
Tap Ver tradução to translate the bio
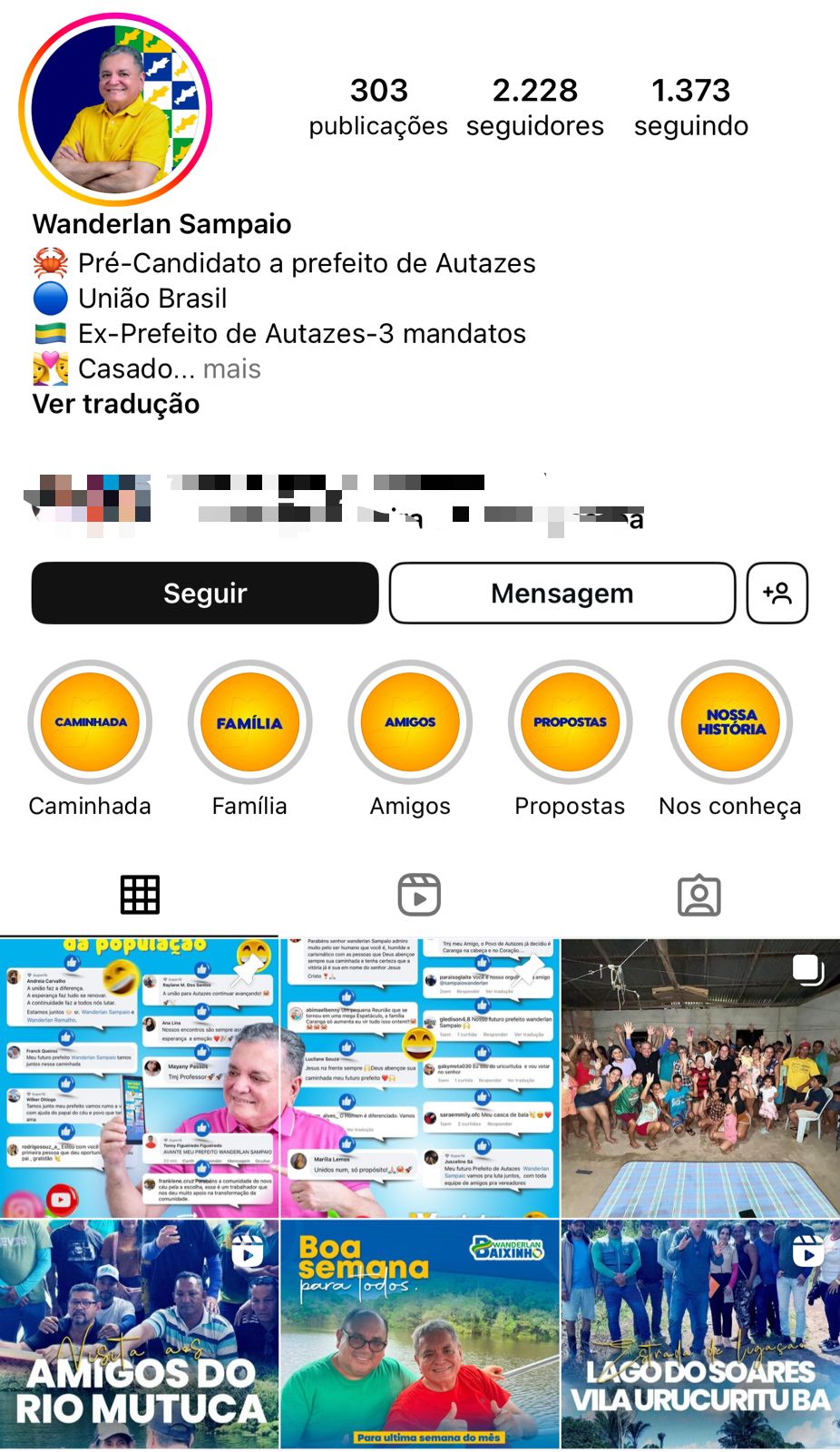[116, 404]
